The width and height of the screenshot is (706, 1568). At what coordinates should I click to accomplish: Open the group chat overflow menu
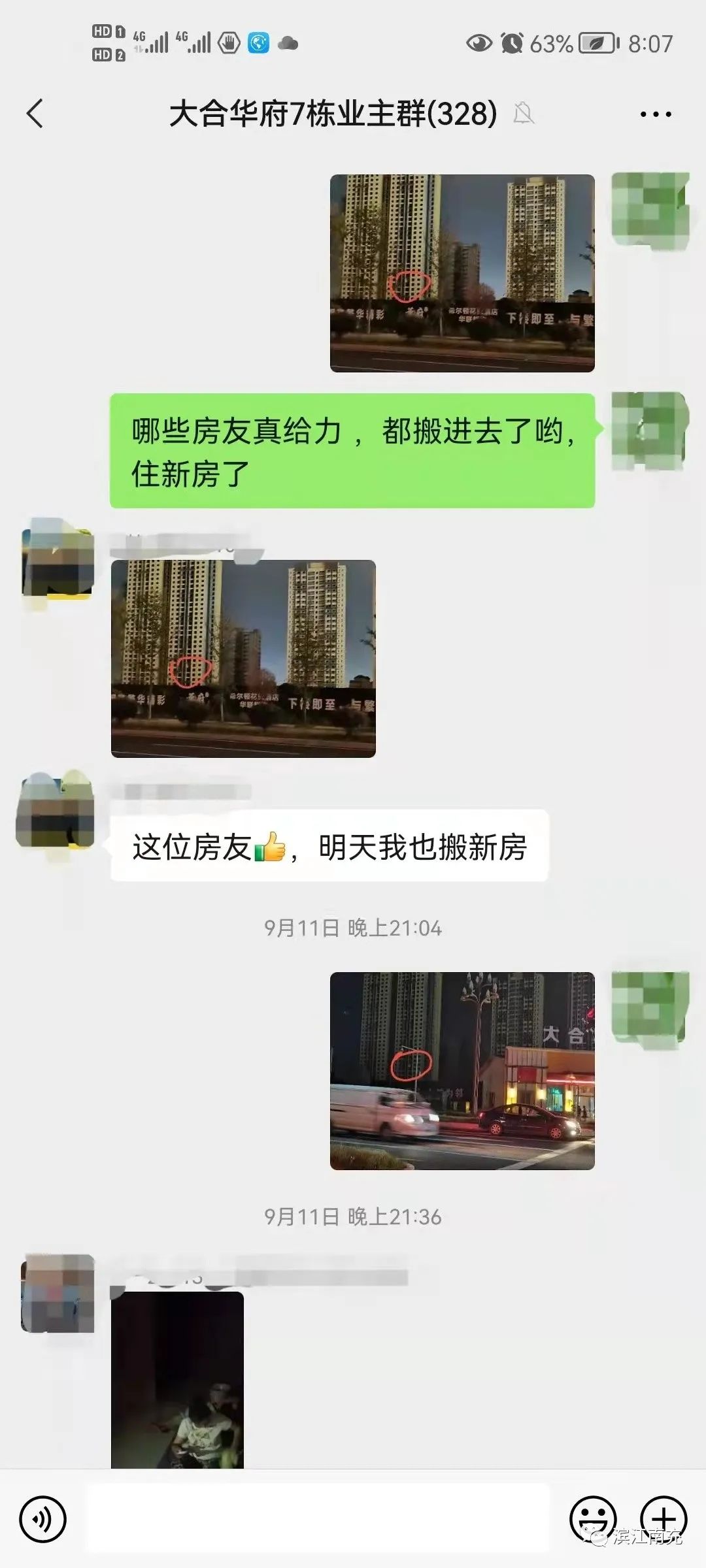point(655,114)
